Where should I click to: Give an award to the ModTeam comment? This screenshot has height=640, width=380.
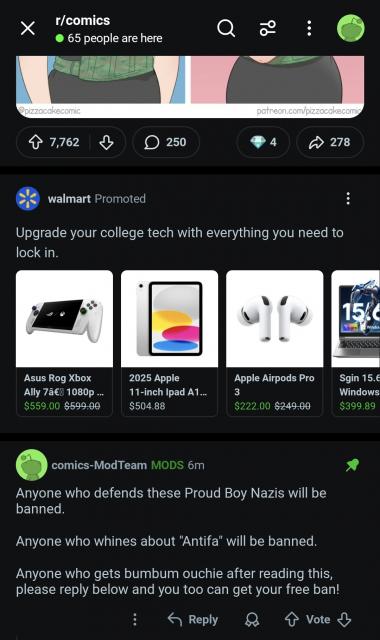pyautogui.click(x=252, y=620)
